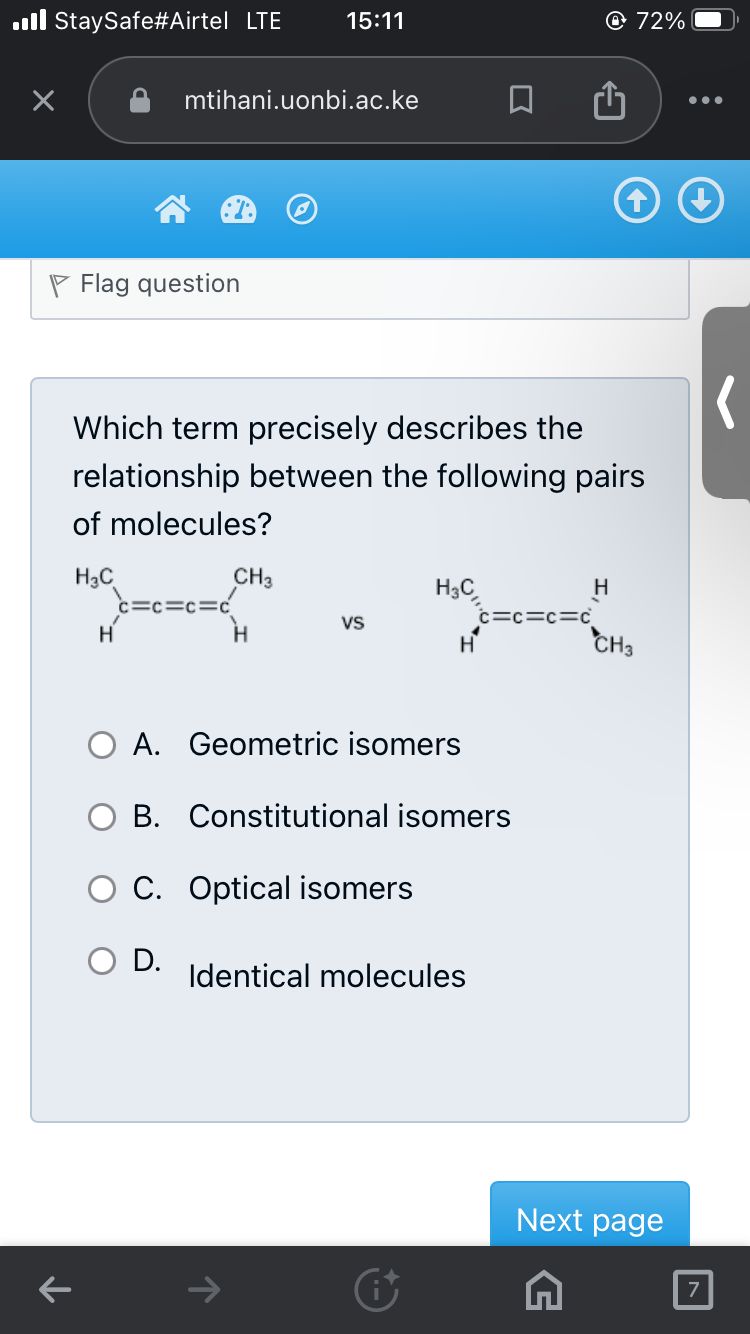Tap the up arrow circle to scroll top
The width and height of the screenshot is (750, 1334).
click(636, 200)
